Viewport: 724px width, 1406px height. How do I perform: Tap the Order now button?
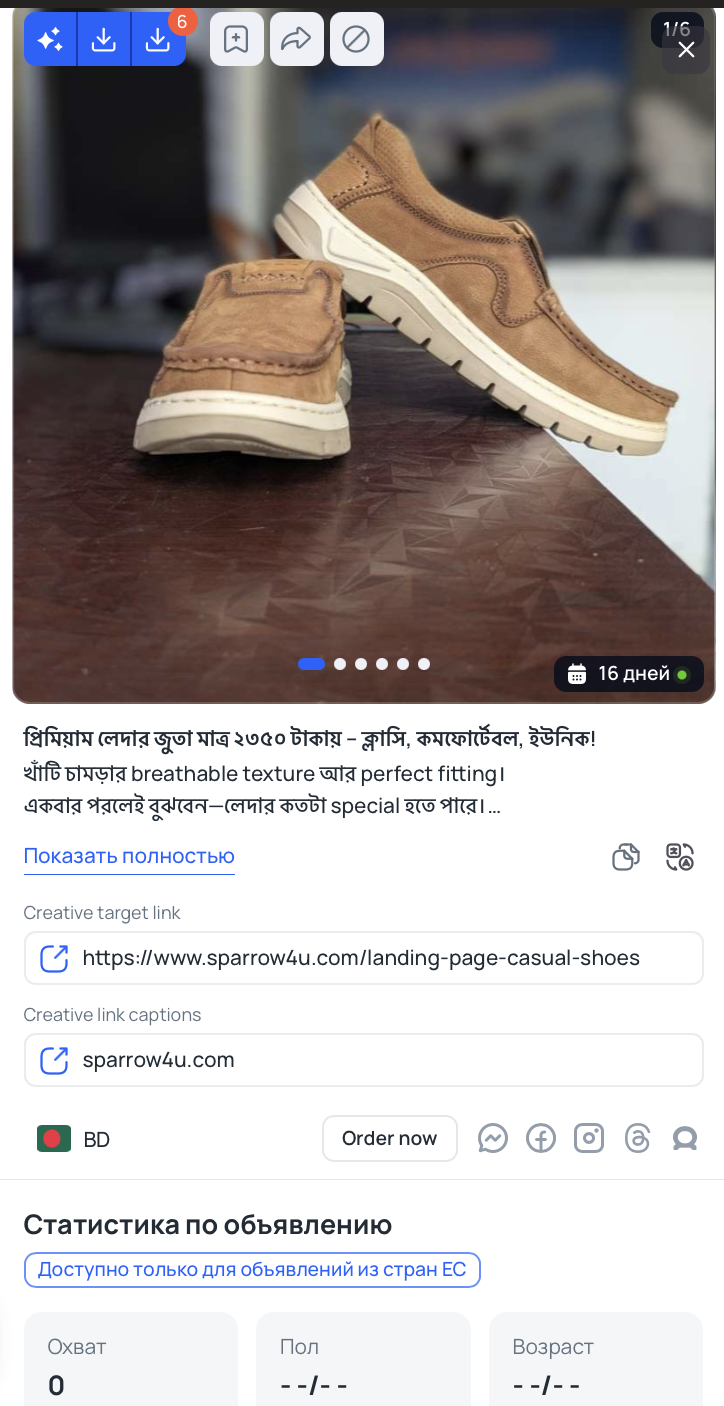click(x=389, y=1138)
